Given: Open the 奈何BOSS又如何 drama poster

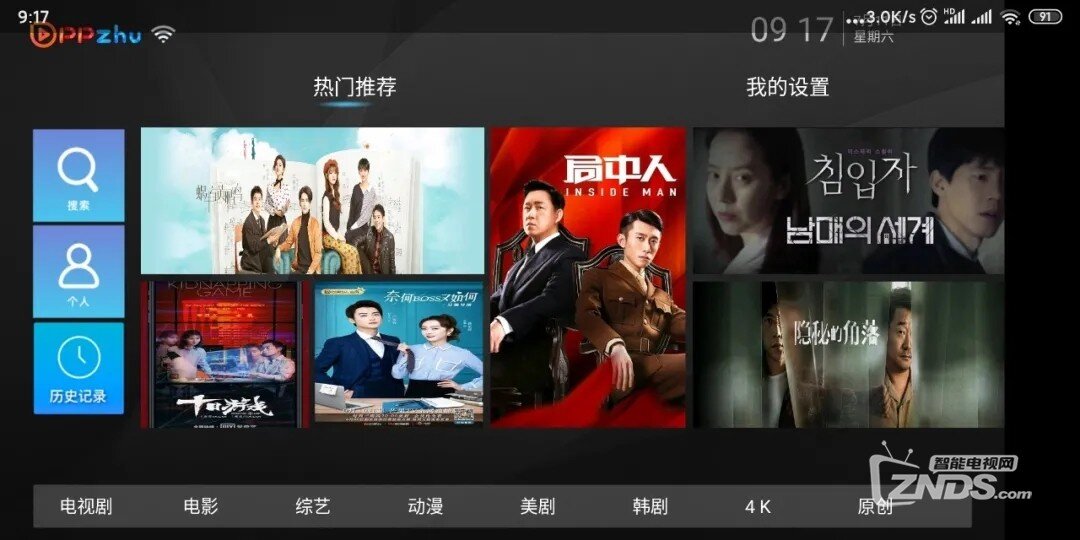Looking at the screenshot, I should click(398, 354).
